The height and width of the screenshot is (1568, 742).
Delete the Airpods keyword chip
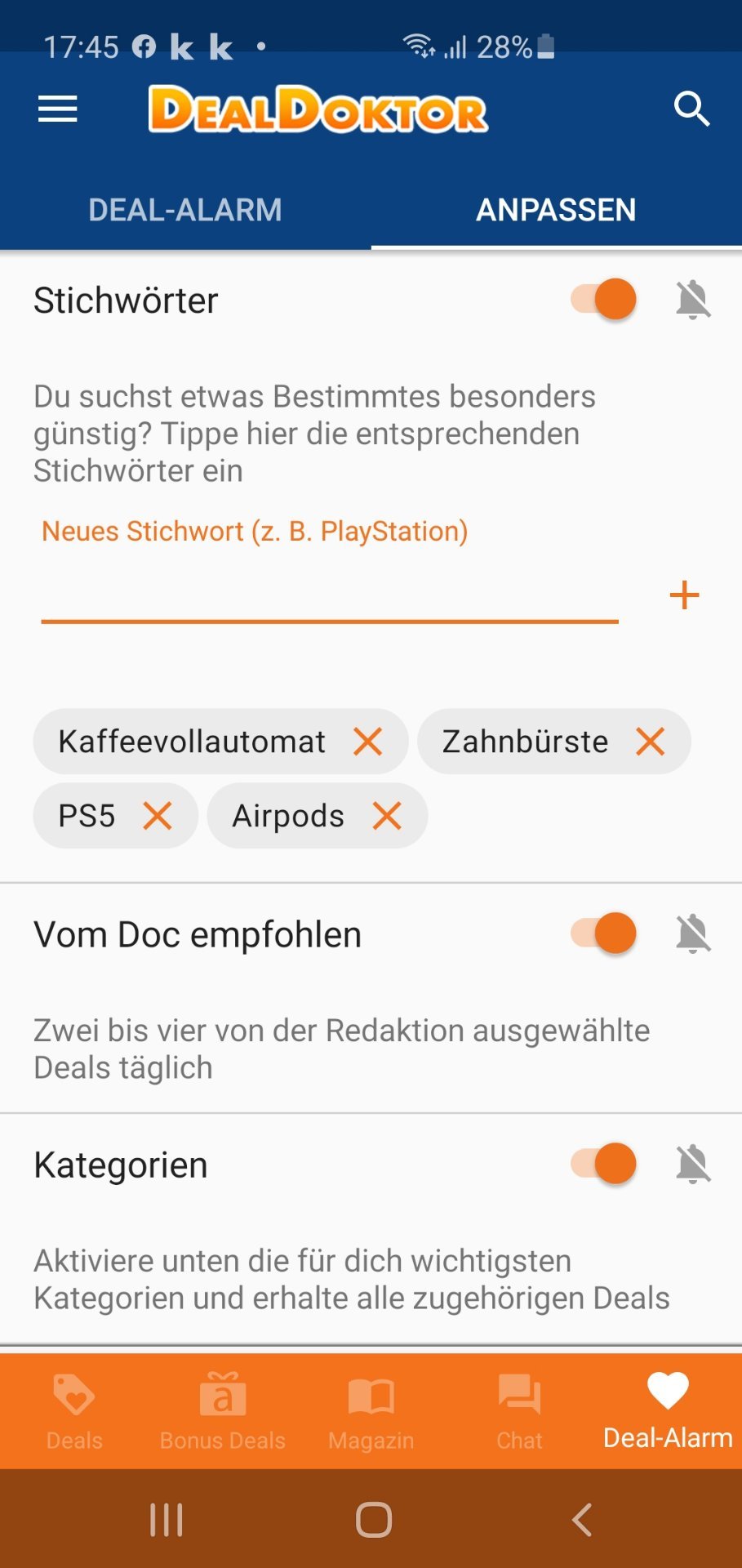point(387,815)
